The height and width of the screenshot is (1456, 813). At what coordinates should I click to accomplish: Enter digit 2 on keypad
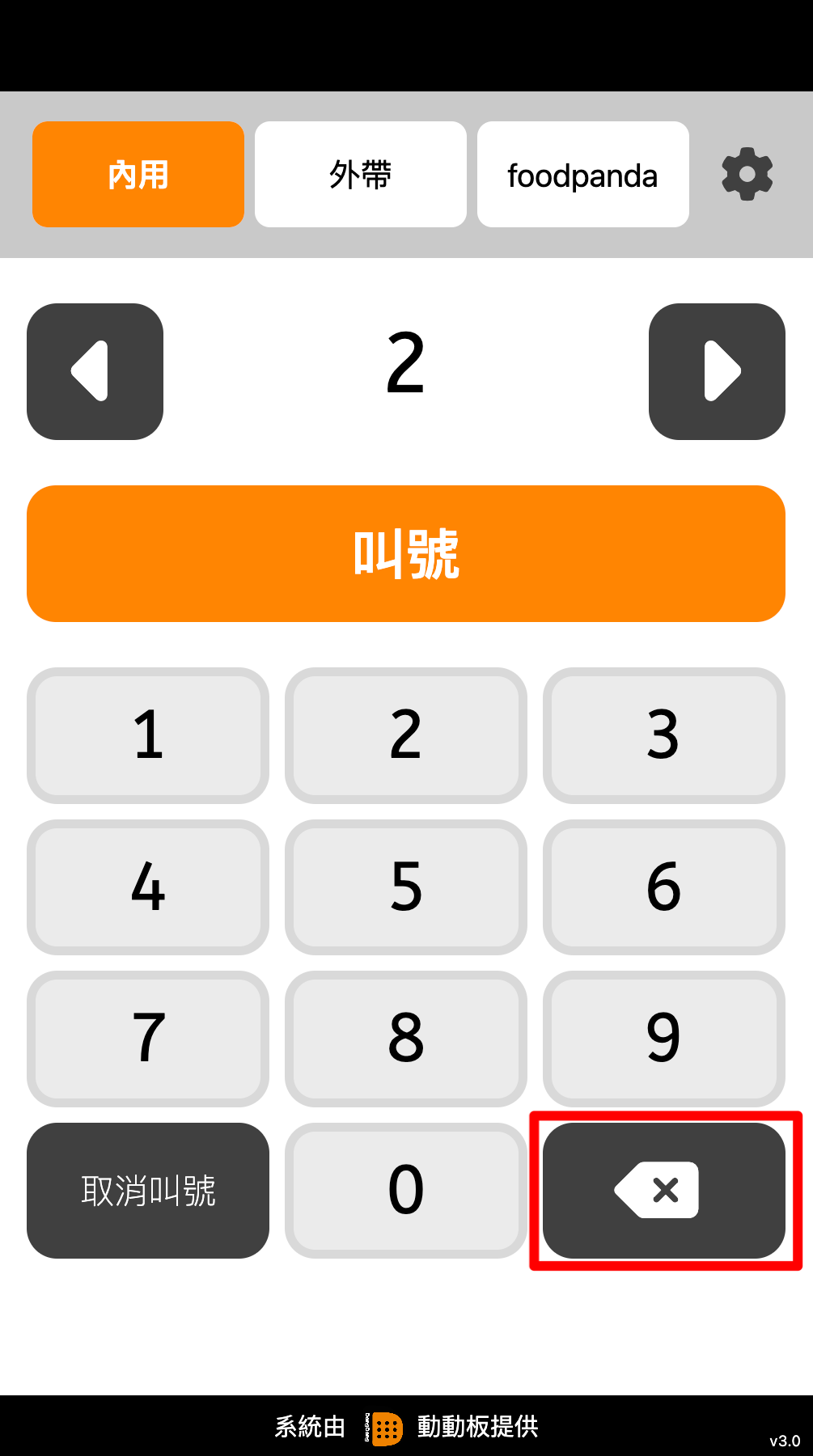coord(406,735)
